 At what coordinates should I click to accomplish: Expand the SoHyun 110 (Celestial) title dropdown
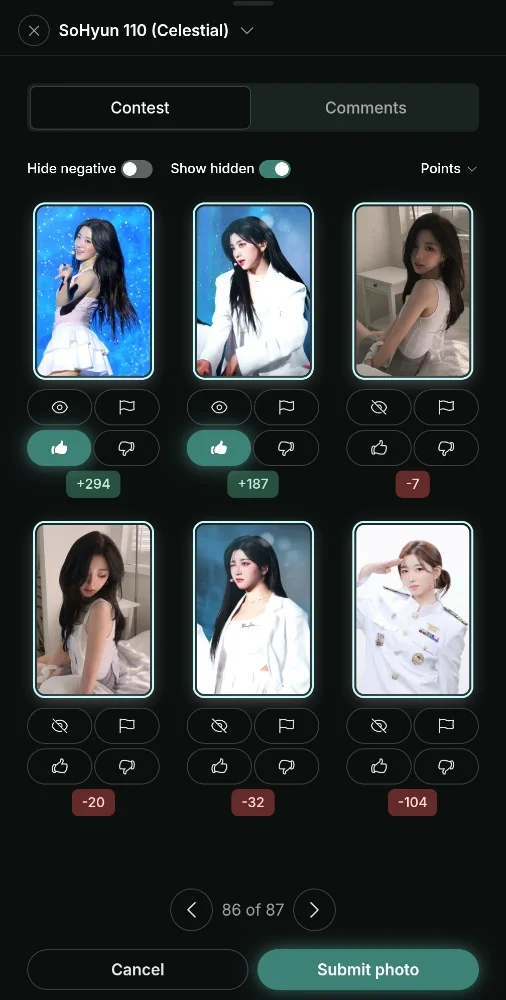(x=247, y=31)
